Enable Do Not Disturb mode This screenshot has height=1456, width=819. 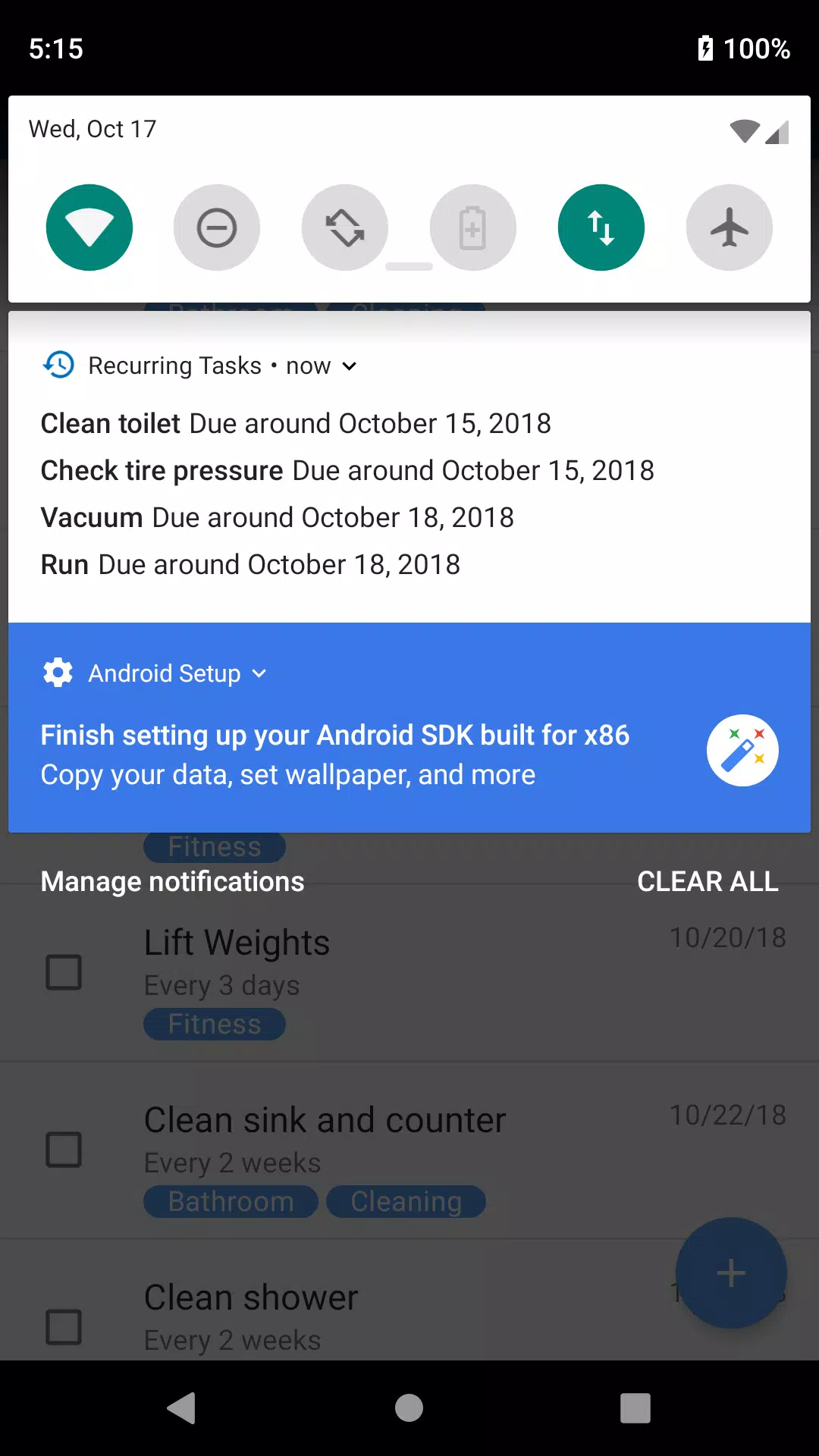pos(217,227)
